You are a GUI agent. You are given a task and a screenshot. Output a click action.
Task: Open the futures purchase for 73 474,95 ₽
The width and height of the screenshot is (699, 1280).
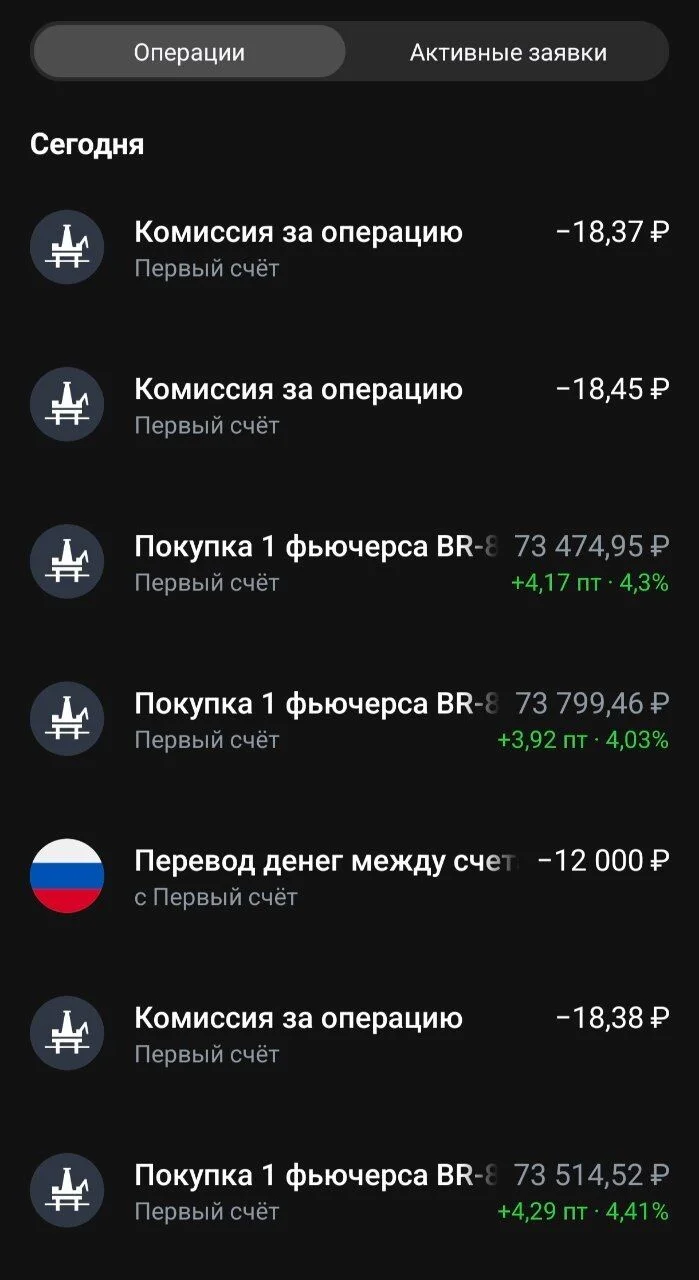point(349,561)
